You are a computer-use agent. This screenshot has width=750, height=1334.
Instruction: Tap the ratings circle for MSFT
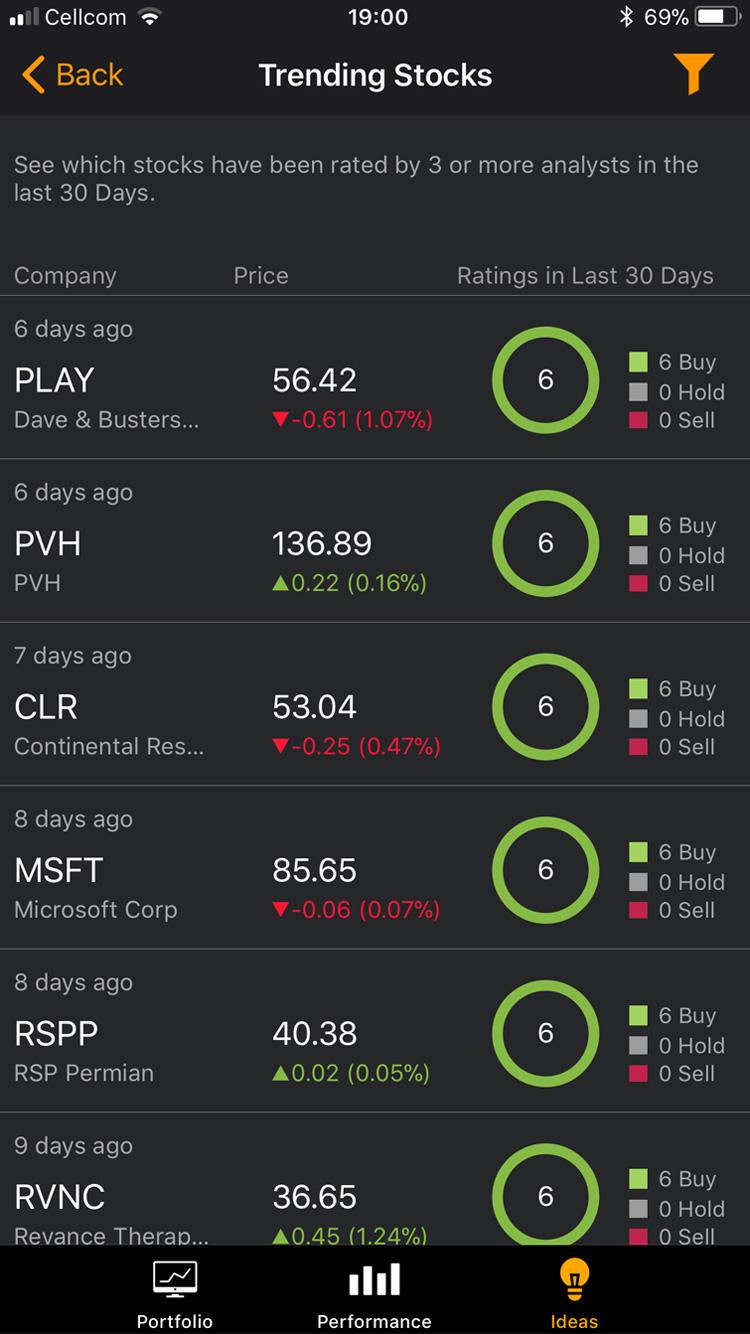[545, 871]
